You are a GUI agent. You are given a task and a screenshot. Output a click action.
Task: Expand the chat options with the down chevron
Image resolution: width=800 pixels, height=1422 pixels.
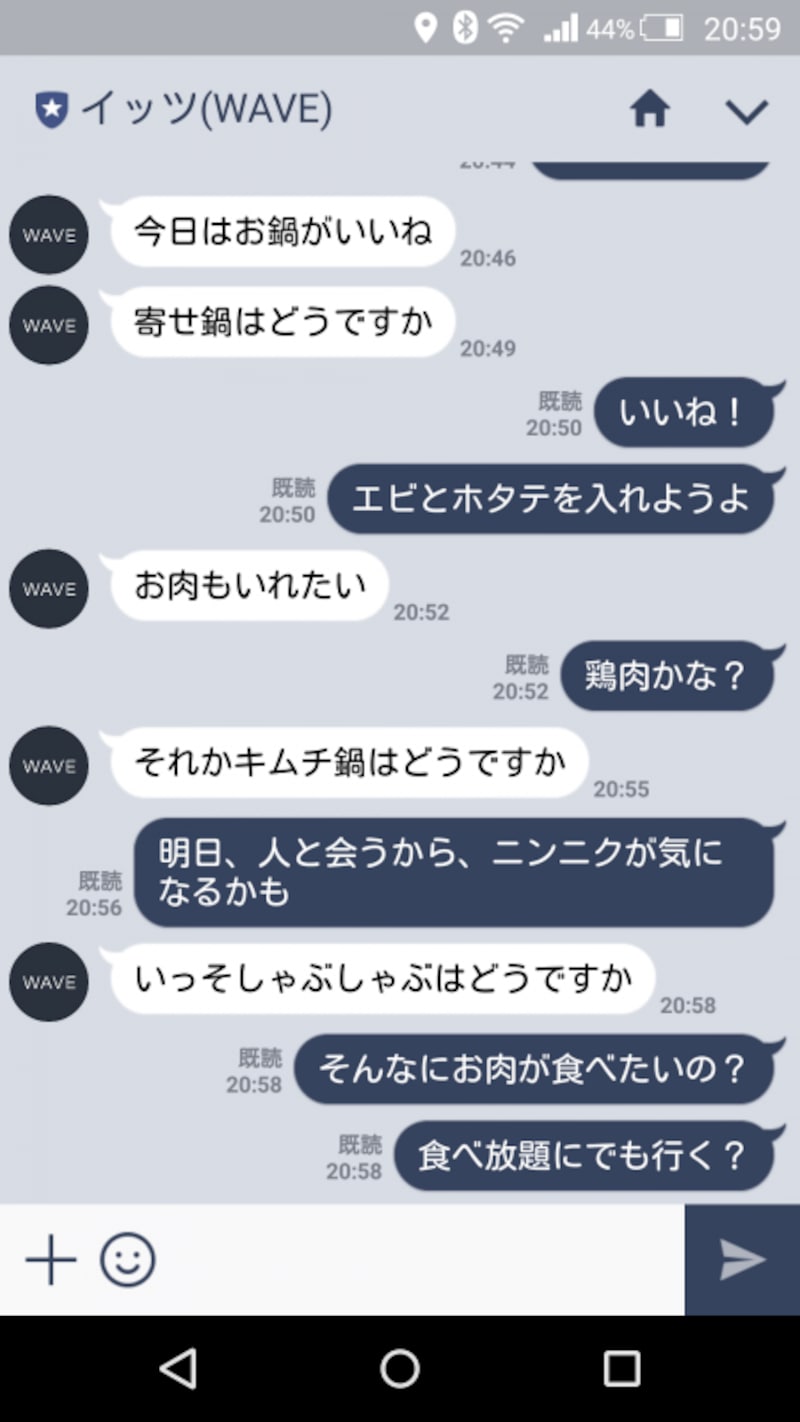746,112
